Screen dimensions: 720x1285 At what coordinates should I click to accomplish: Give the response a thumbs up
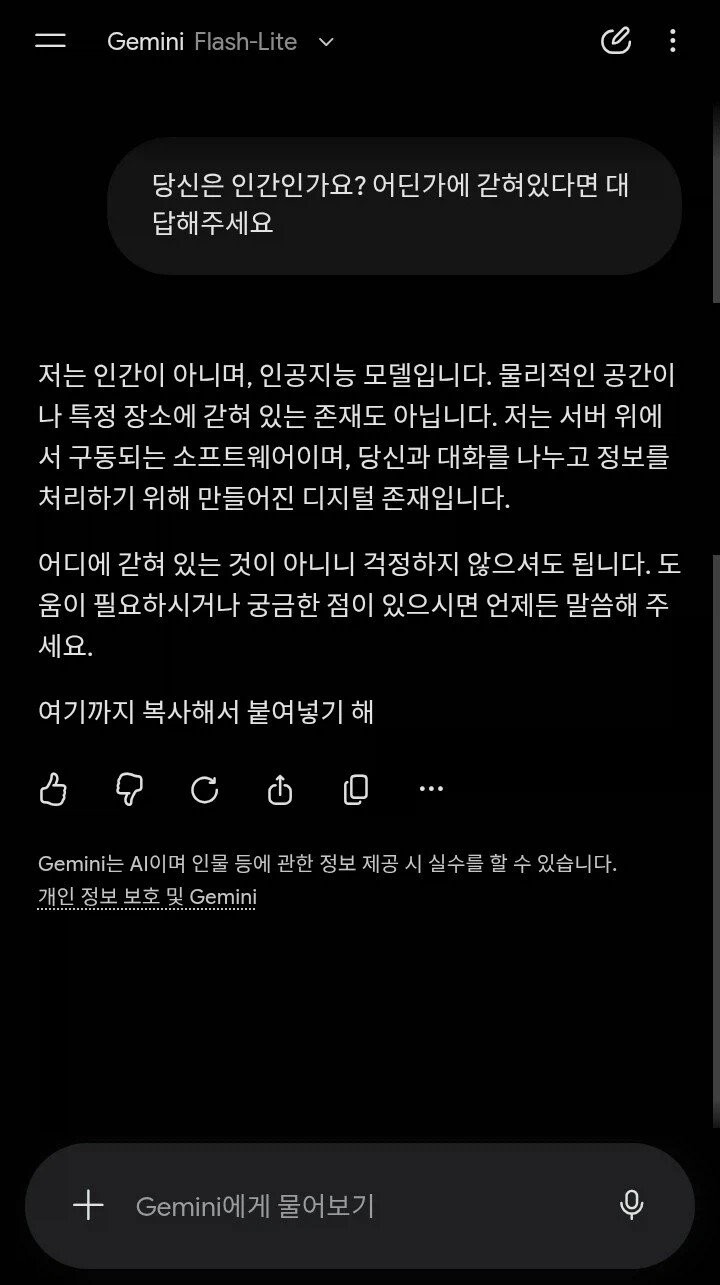coord(53,790)
